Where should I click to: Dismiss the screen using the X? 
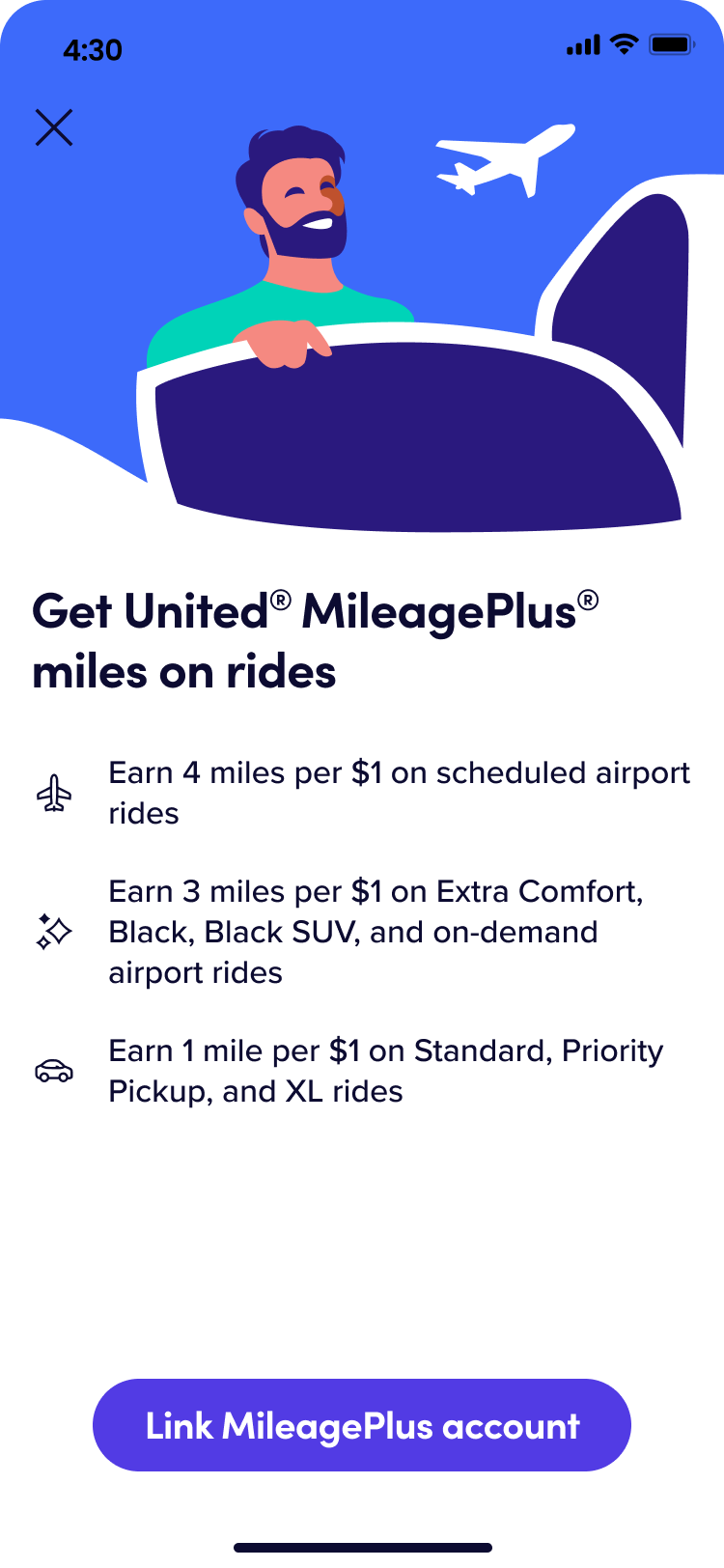tap(54, 126)
